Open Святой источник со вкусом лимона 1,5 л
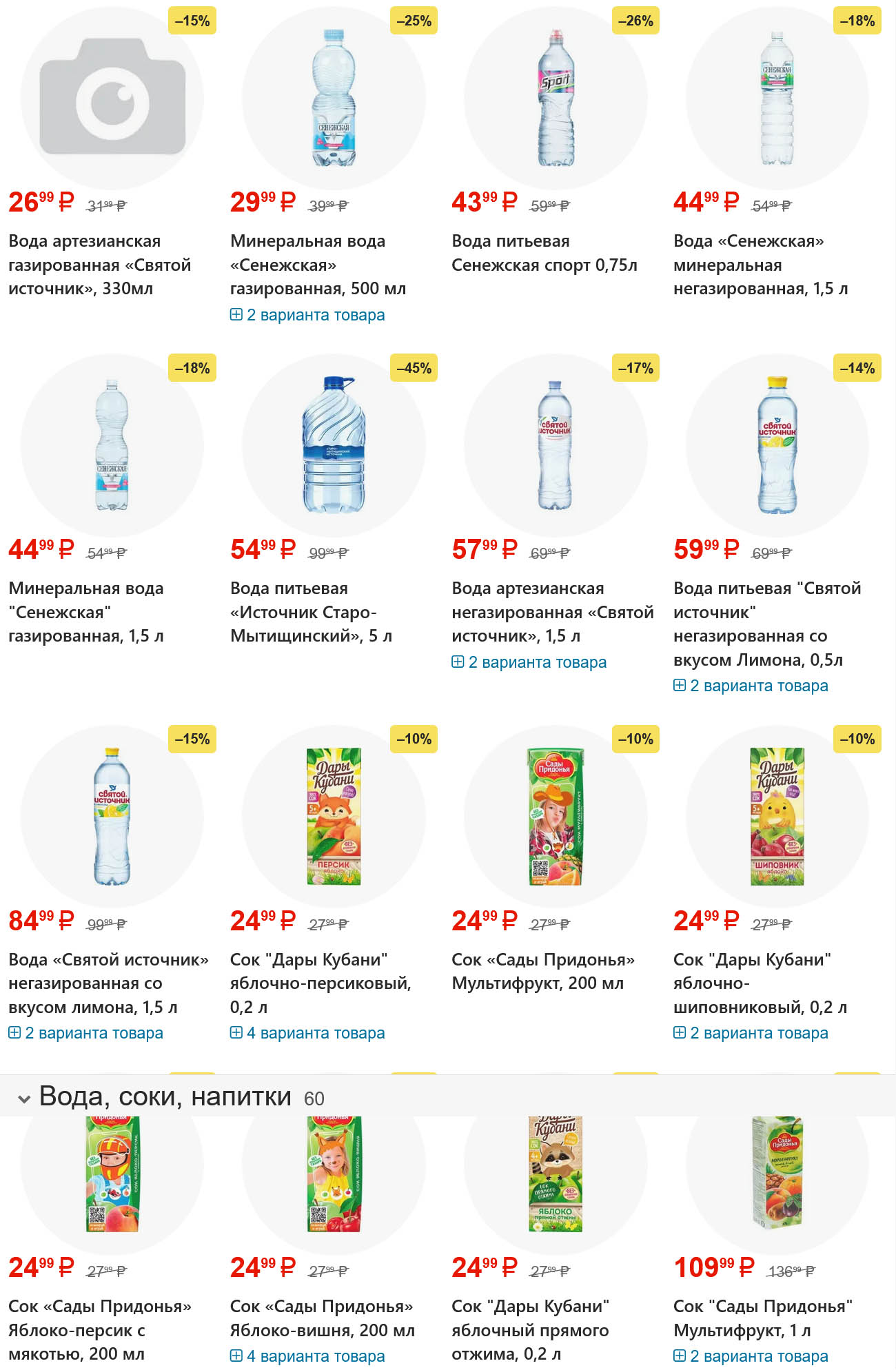This screenshot has width=896, height=1370. pos(108,983)
